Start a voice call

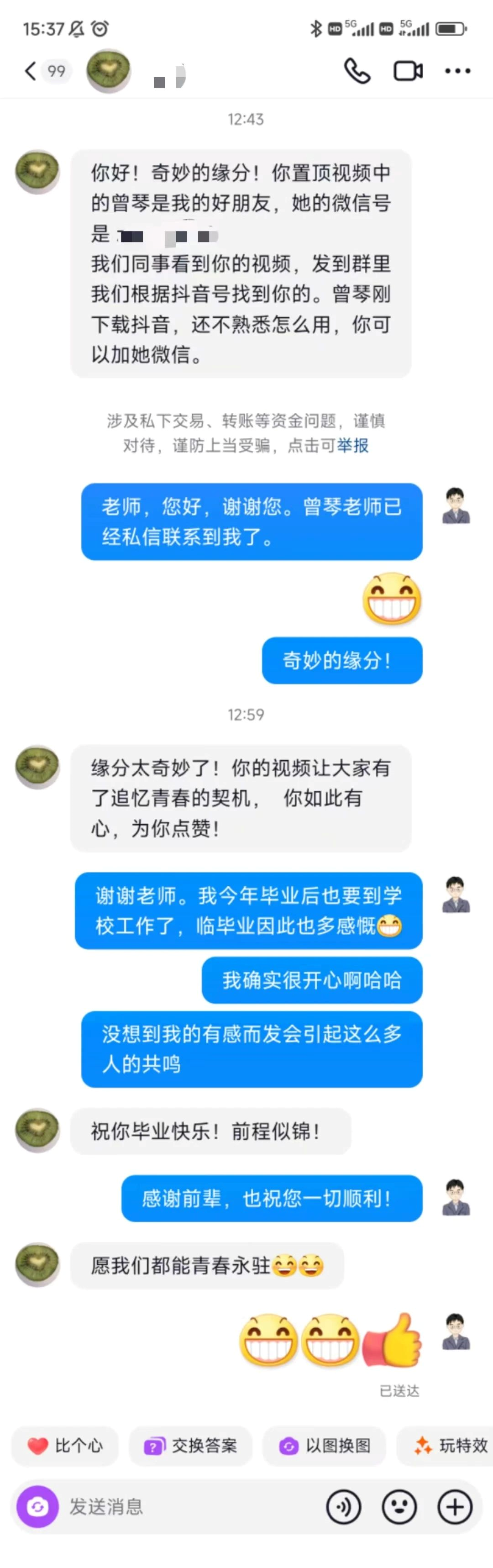point(357,71)
